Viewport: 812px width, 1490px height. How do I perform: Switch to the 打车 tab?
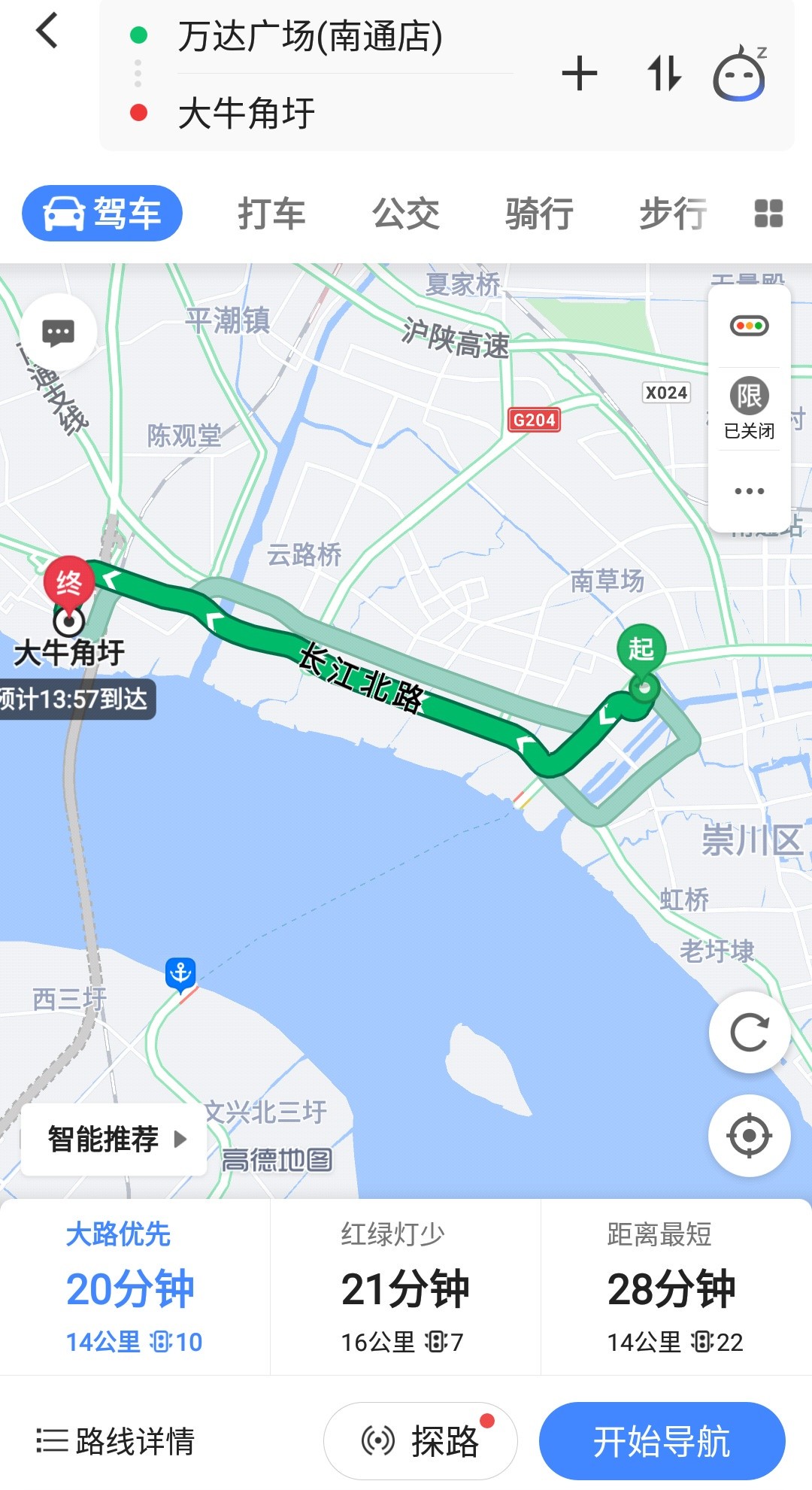coord(271,214)
